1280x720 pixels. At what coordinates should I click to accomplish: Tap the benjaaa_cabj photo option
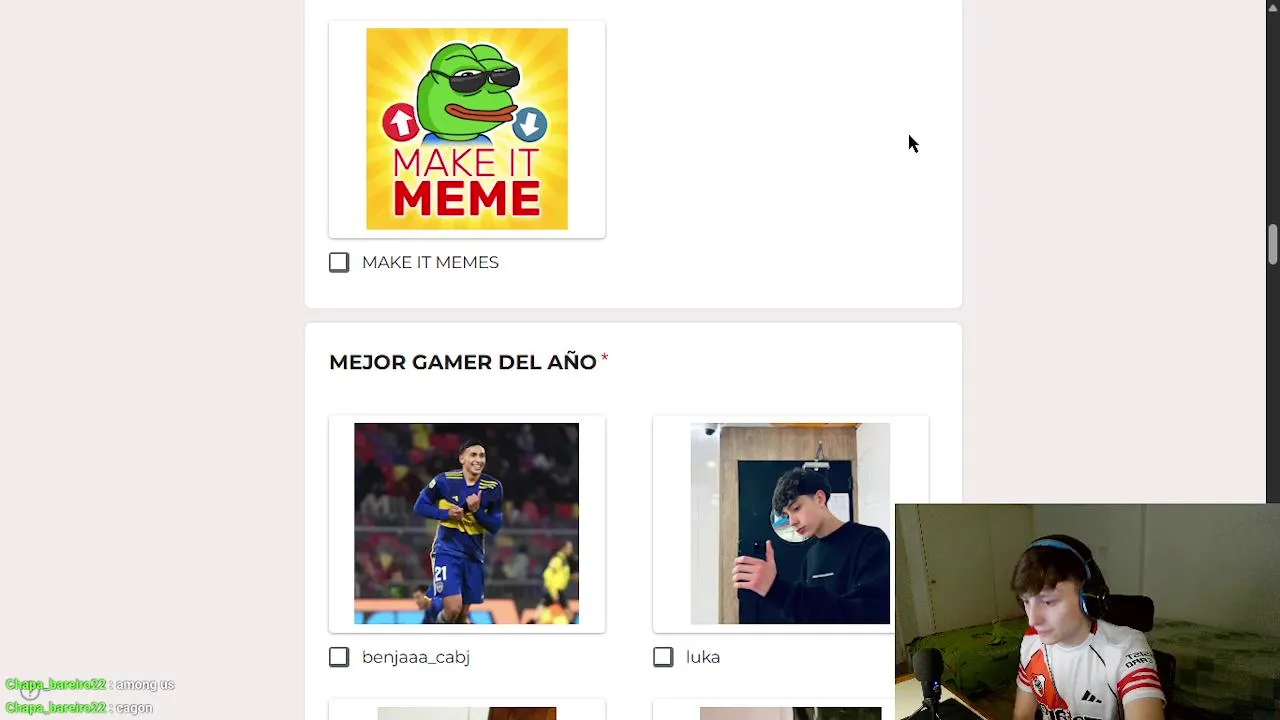click(x=466, y=523)
